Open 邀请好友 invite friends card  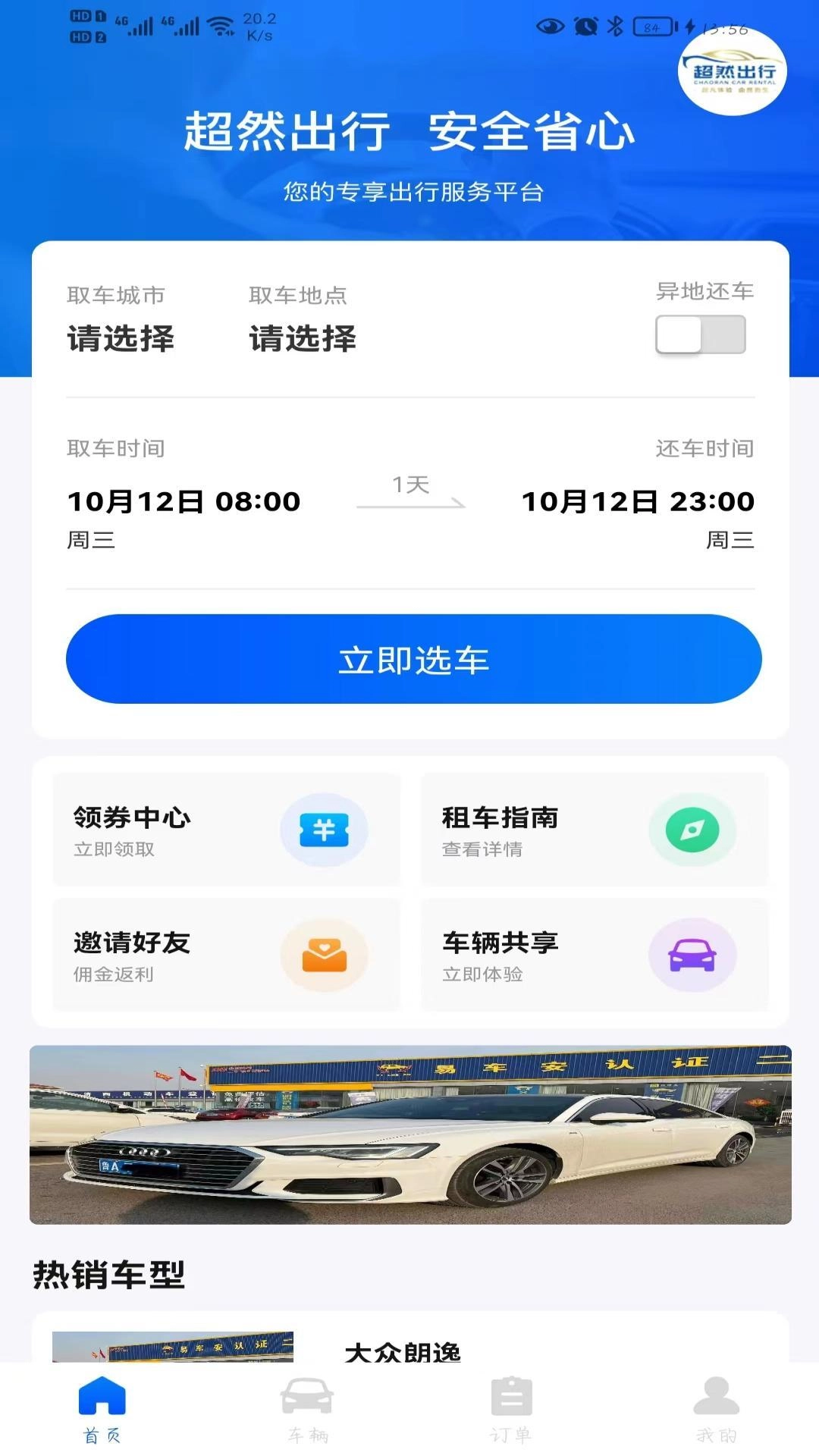(226, 955)
